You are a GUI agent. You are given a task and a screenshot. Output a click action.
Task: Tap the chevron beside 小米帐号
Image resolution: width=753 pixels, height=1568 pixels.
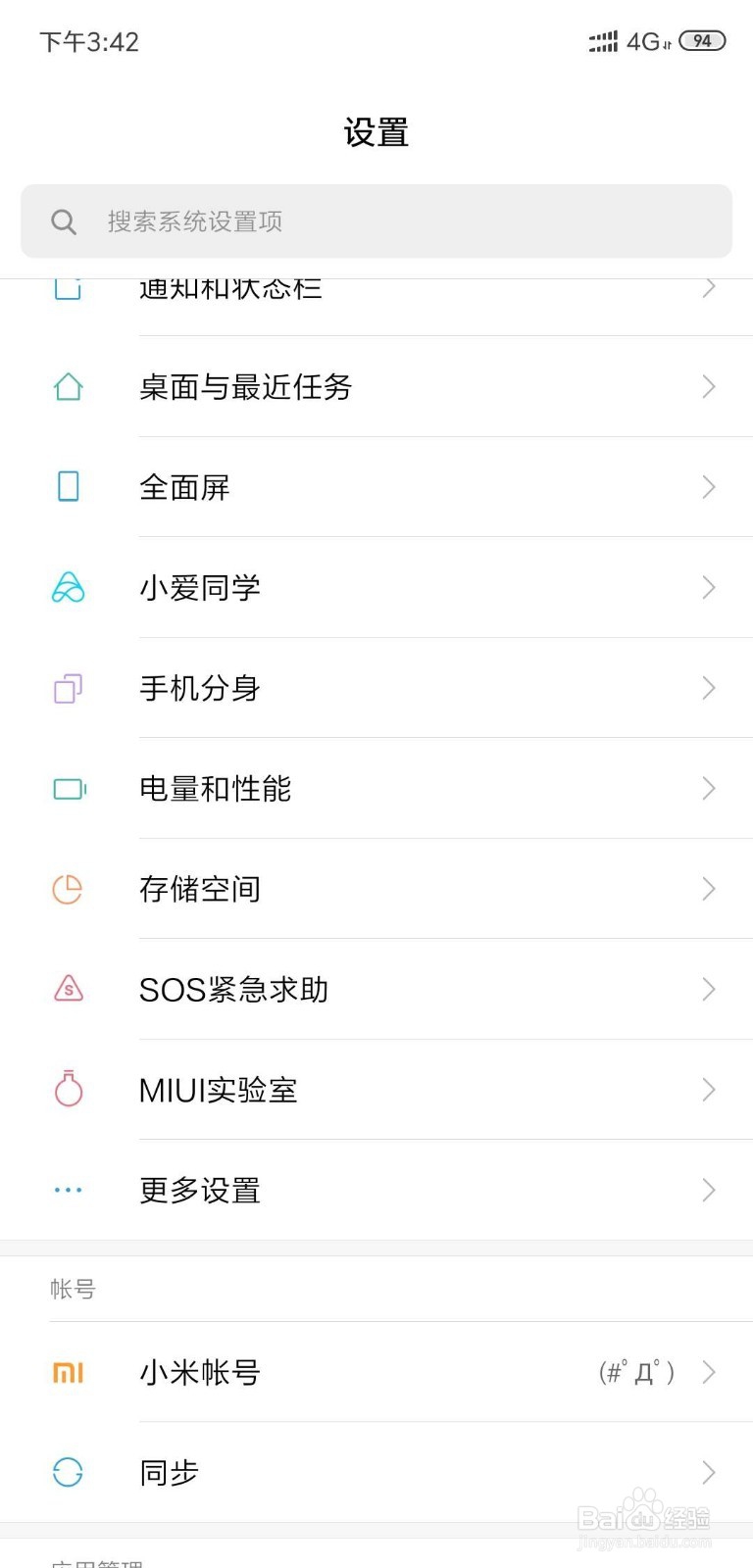709,1373
